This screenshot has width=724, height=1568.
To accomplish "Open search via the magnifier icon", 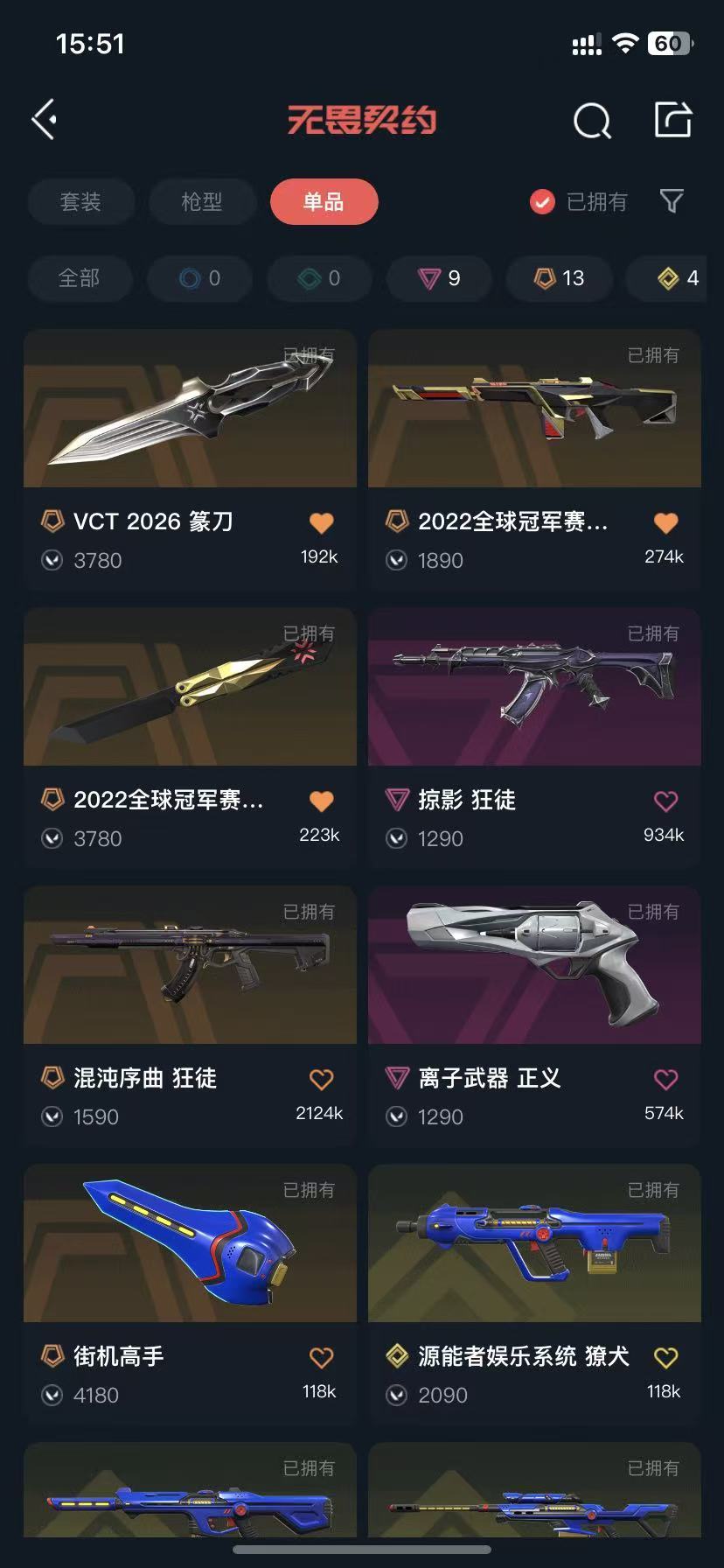I will click(x=593, y=121).
